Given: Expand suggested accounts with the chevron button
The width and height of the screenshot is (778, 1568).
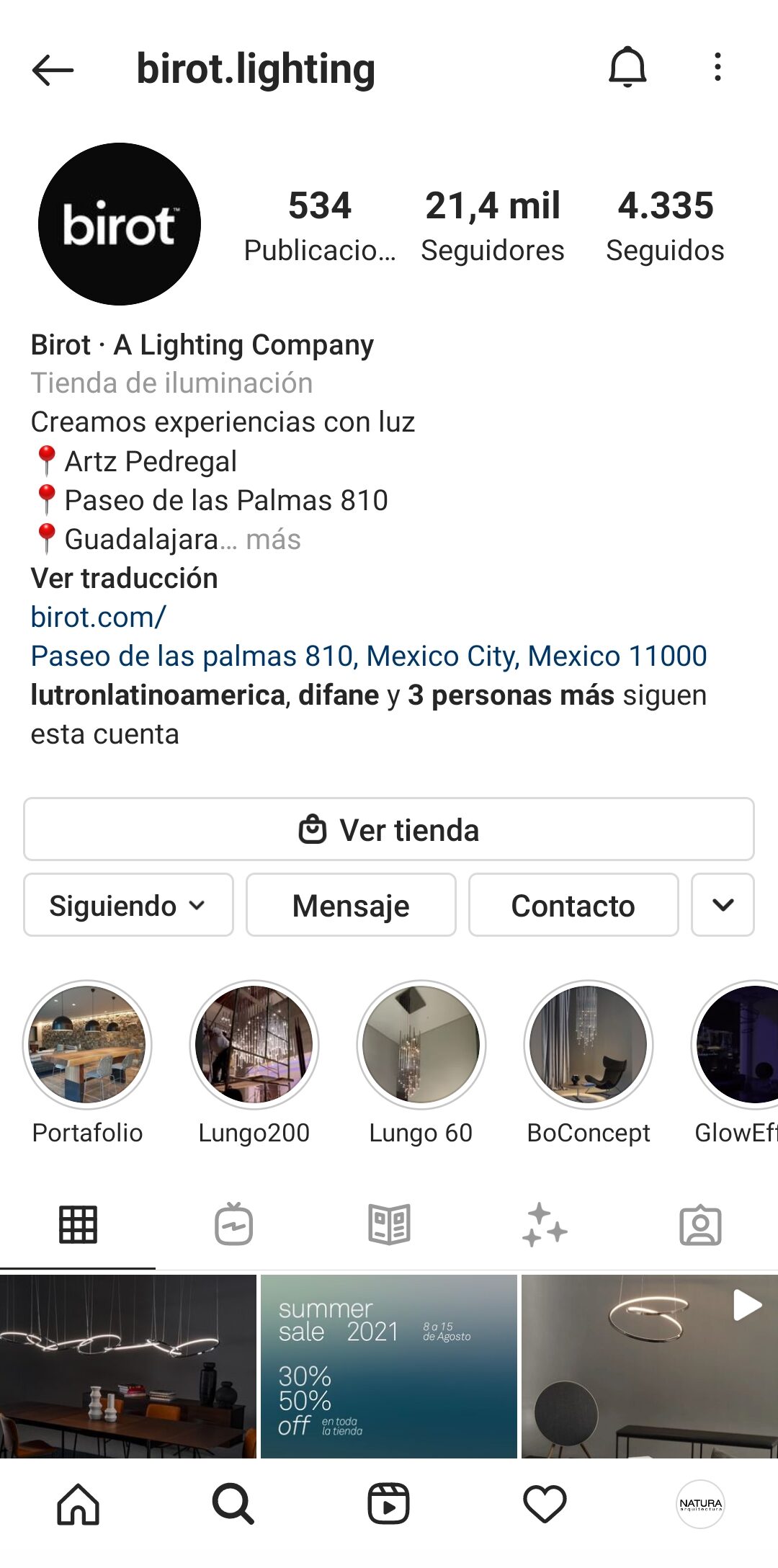Looking at the screenshot, I should [x=723, y=905].
